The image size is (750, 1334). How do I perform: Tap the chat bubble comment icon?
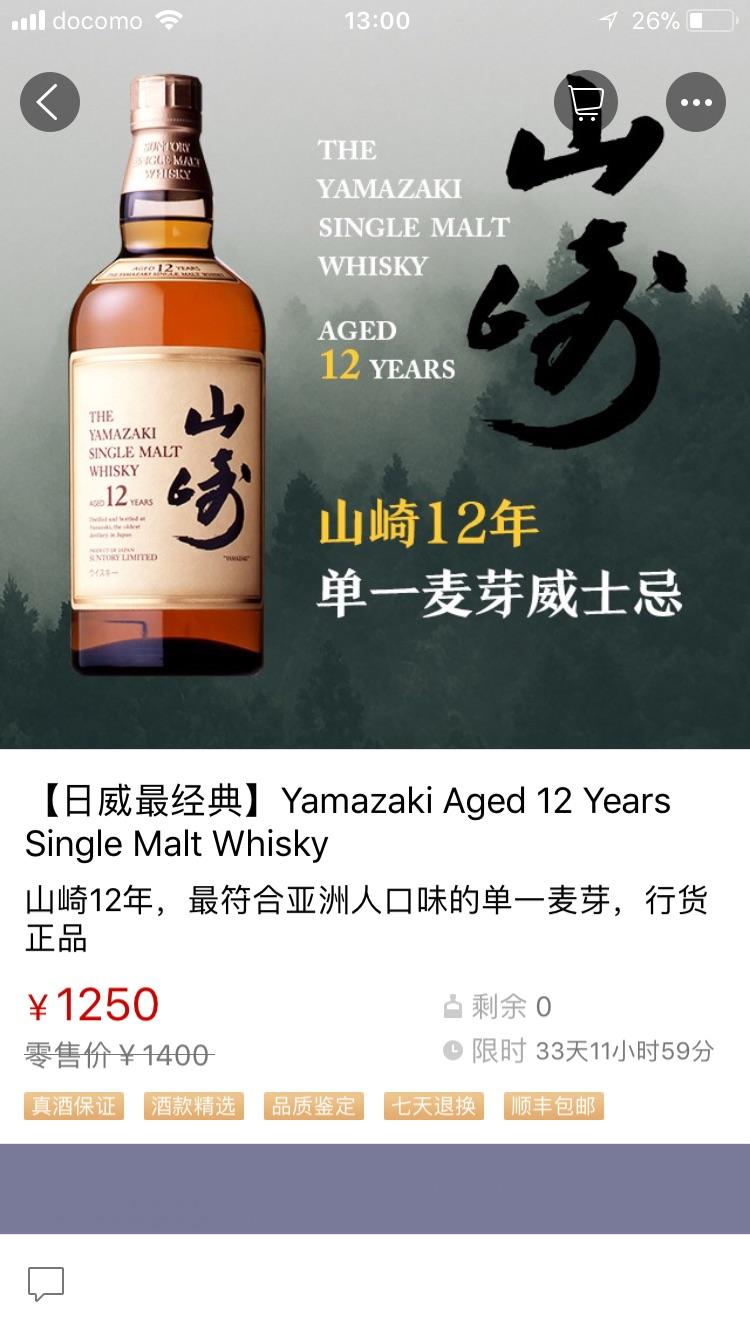[x=47, y=1283]
